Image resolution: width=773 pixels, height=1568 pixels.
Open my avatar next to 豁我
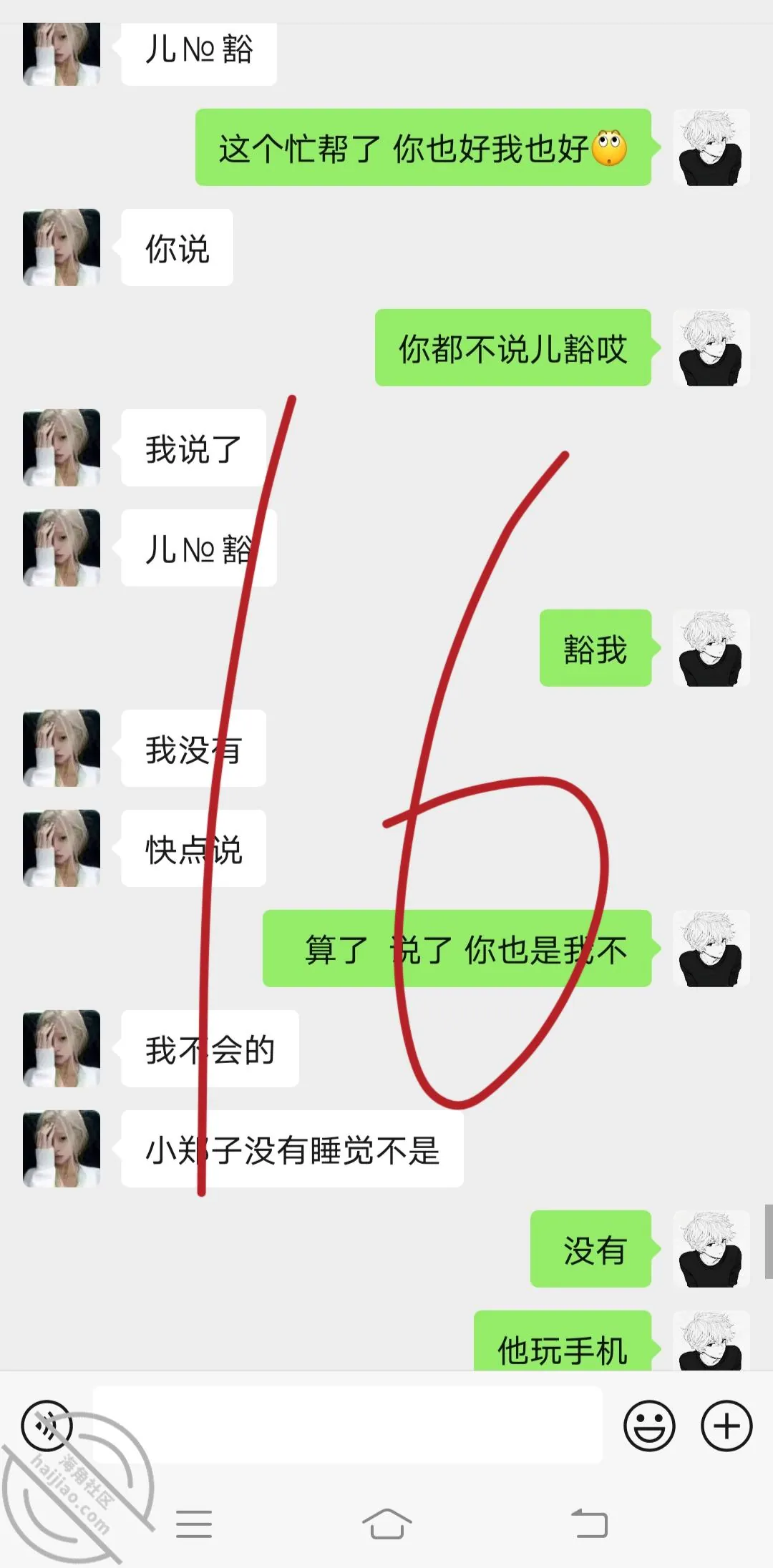pyautogui.click(x=711, y=648)
